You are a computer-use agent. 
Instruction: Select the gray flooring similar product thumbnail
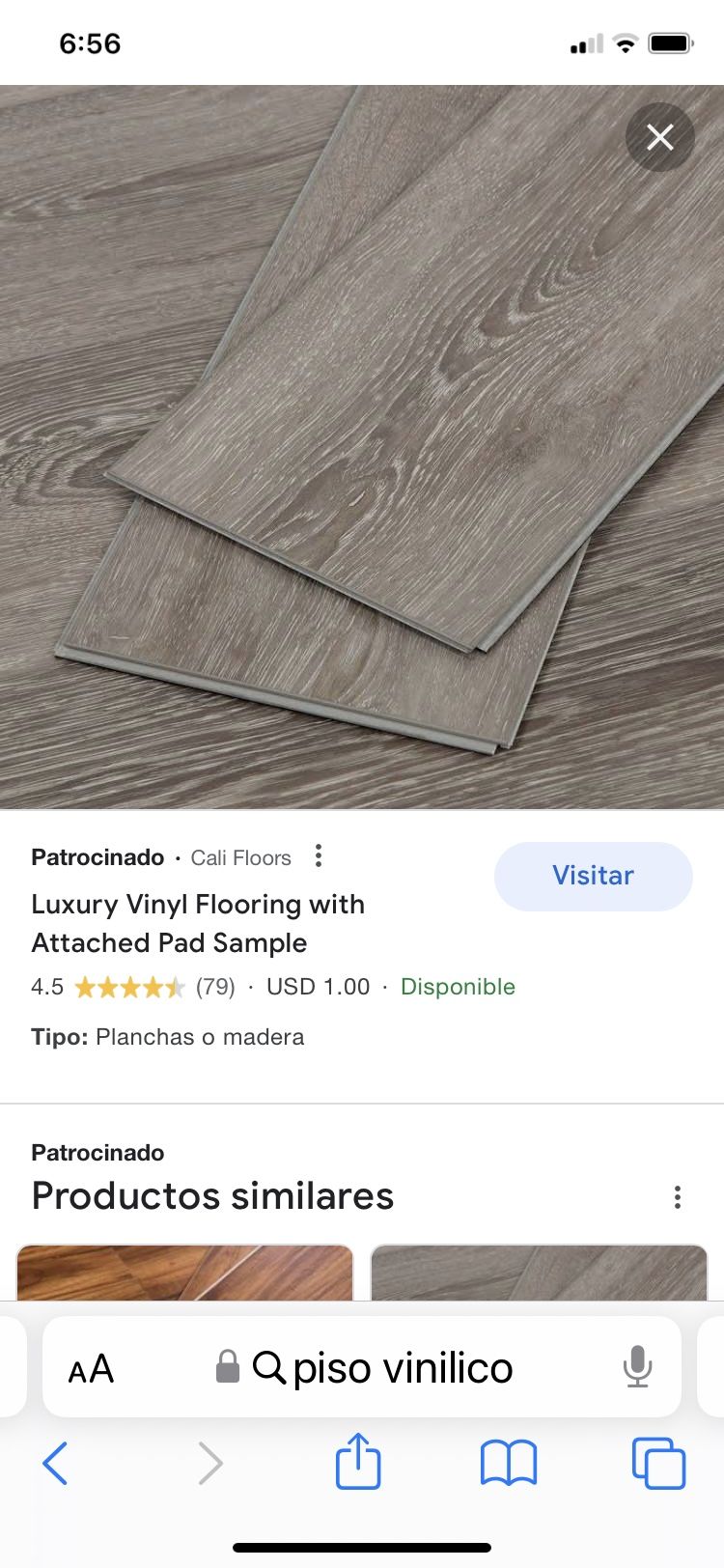click(539, 1274)
